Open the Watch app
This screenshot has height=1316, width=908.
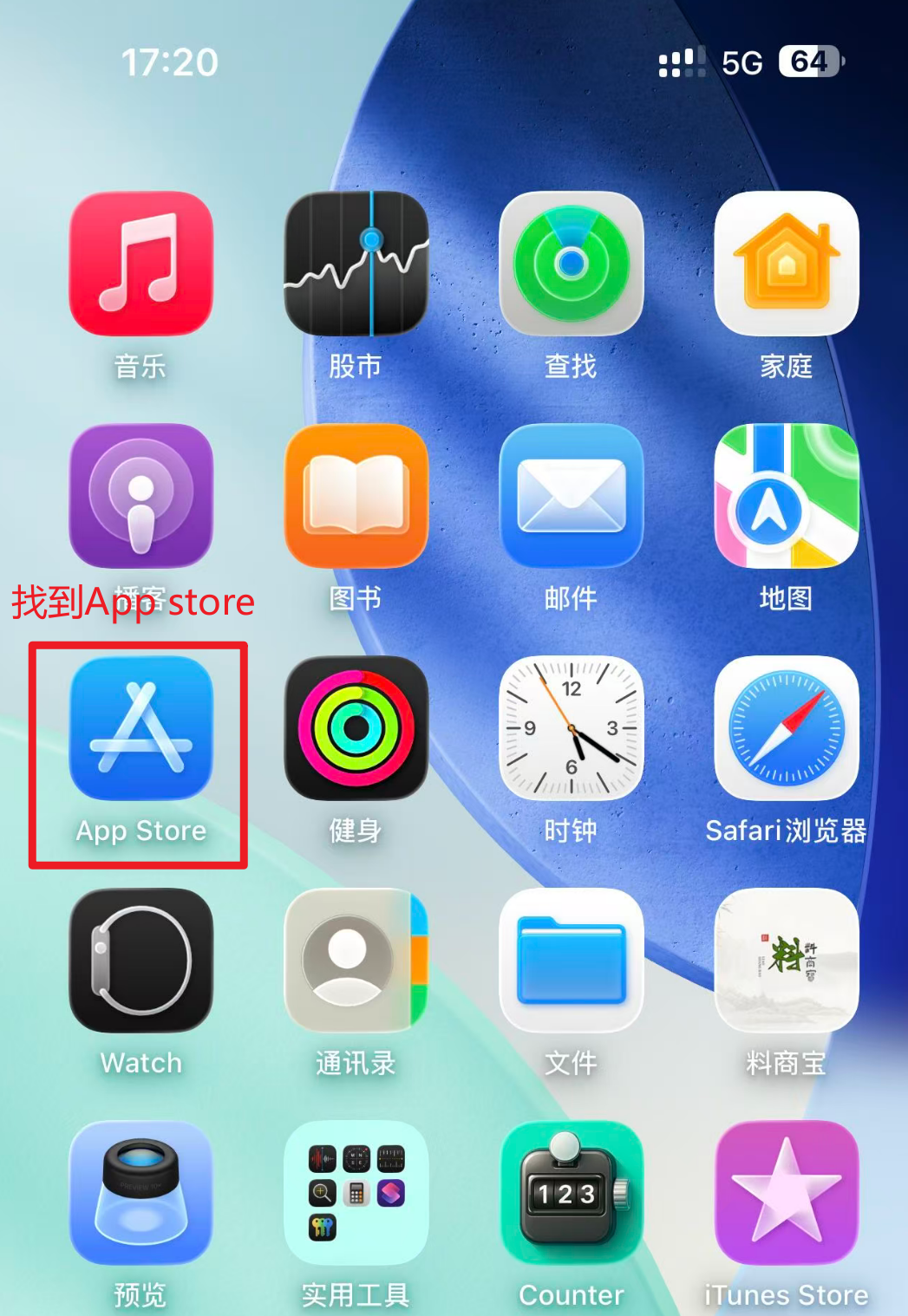[140, 960]
